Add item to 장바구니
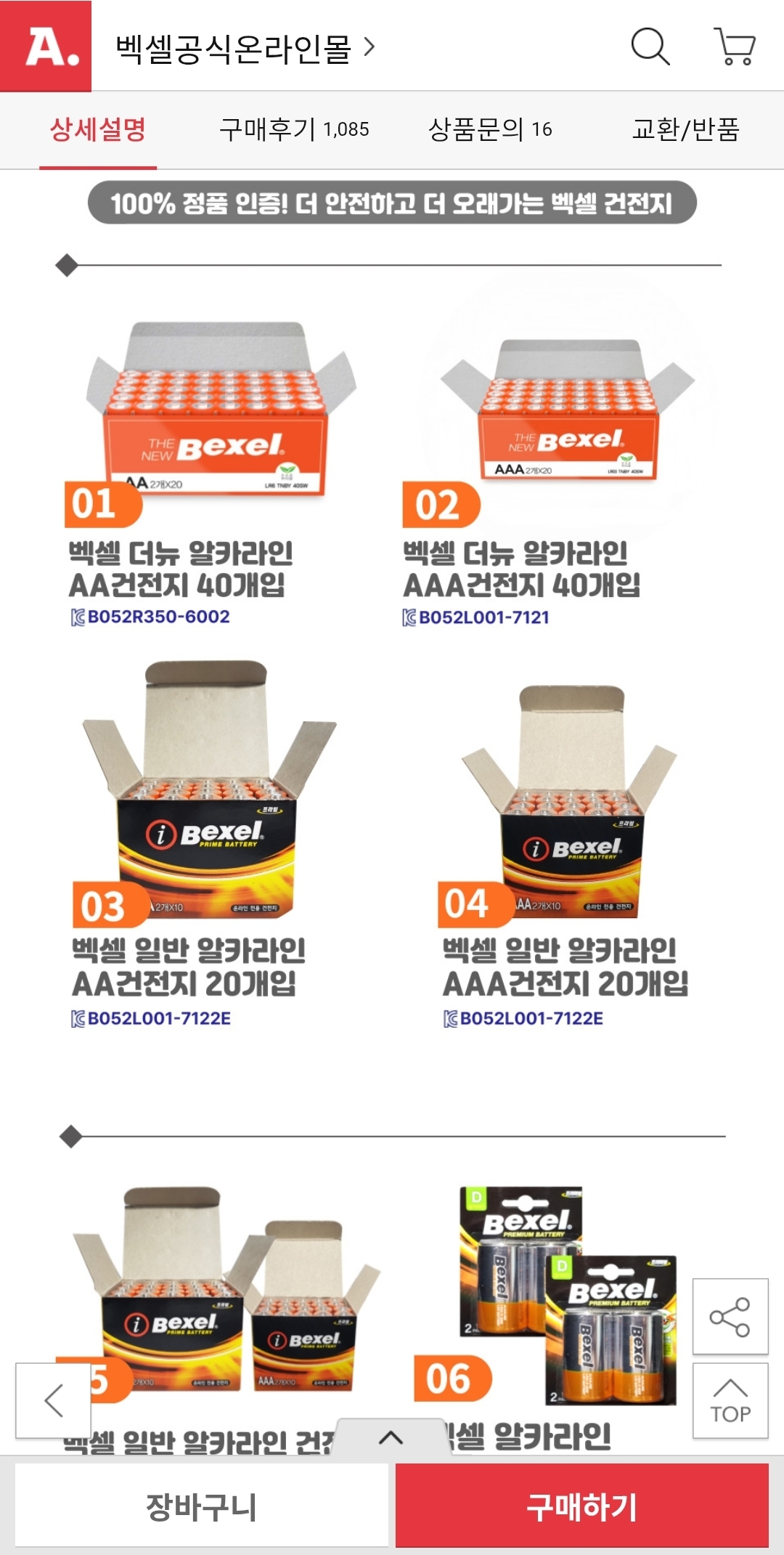This screenshot has height=1555, width=784. 201,1506
